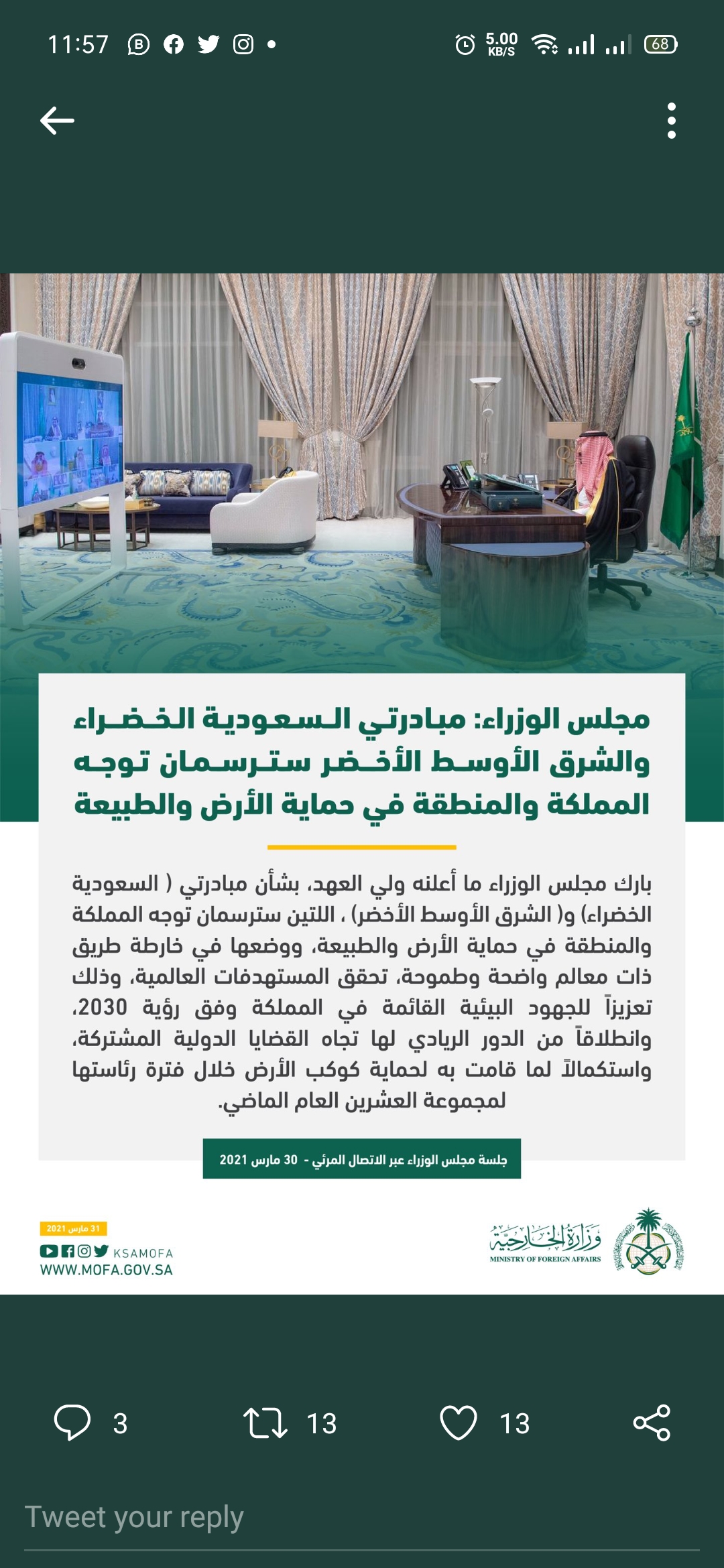
Task: Open the three-dot overflow menu
Action: coord(671,121)
